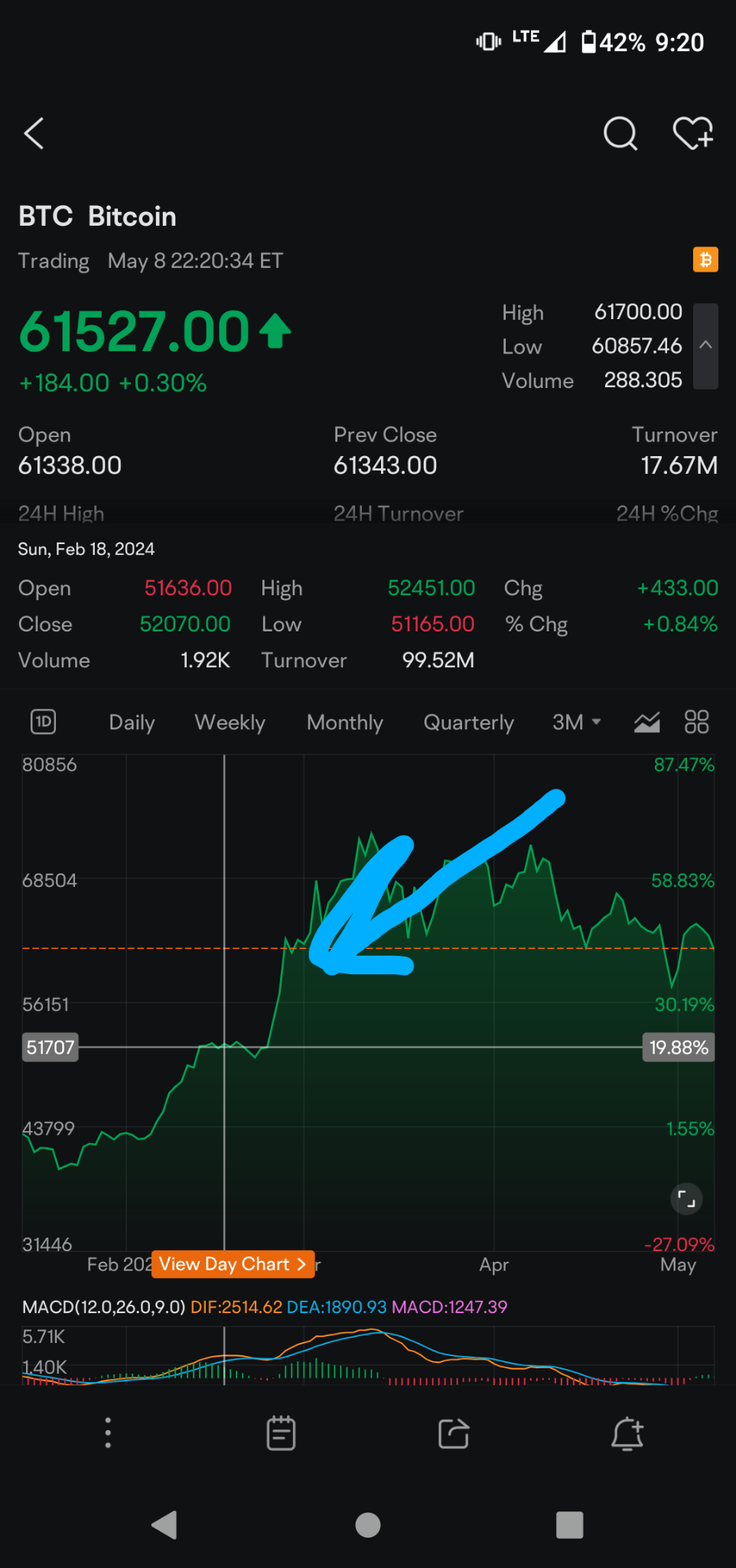This screenshot has width=736, height=1568.
Task: Go back using the back arrow
Action: pos(34,133)
